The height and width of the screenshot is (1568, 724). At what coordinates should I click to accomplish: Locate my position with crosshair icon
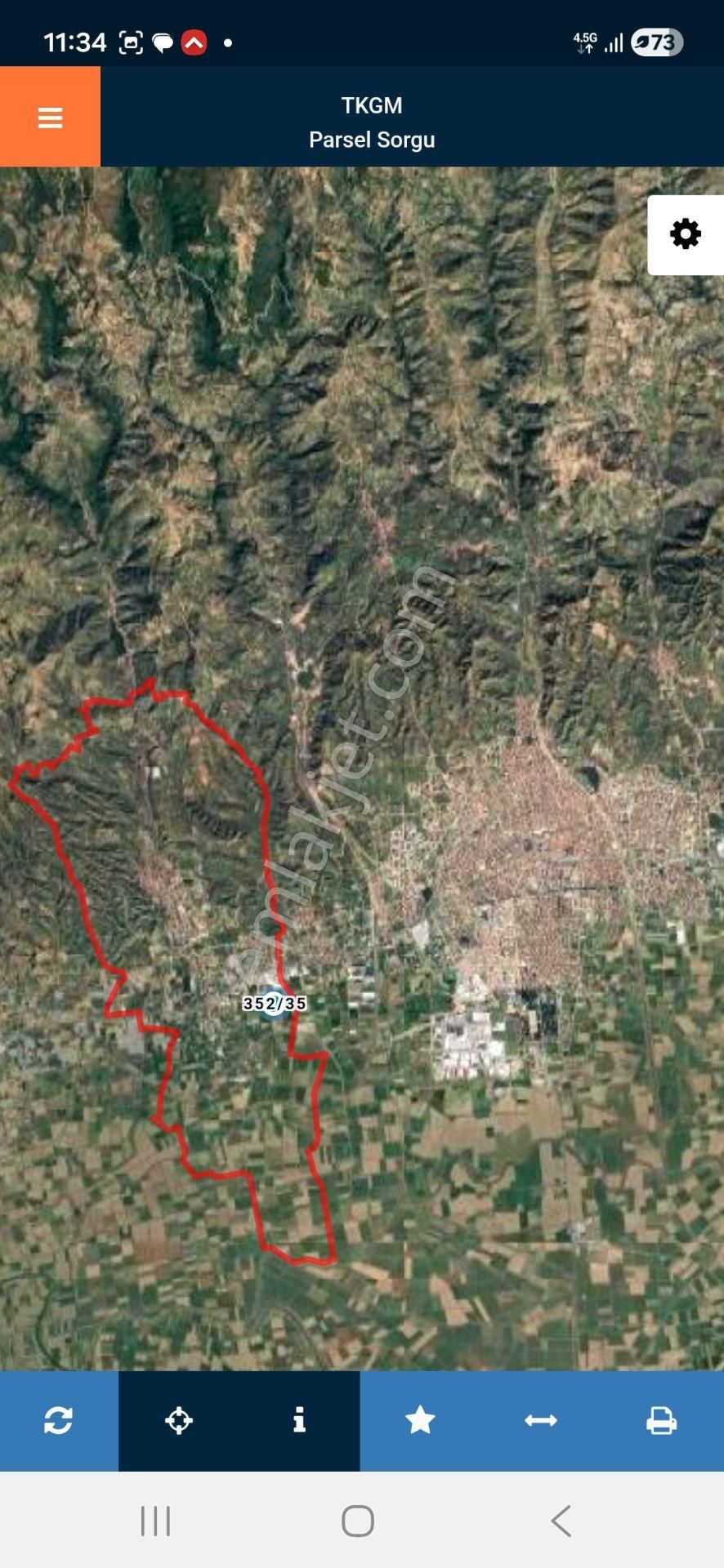[179, 1420]
